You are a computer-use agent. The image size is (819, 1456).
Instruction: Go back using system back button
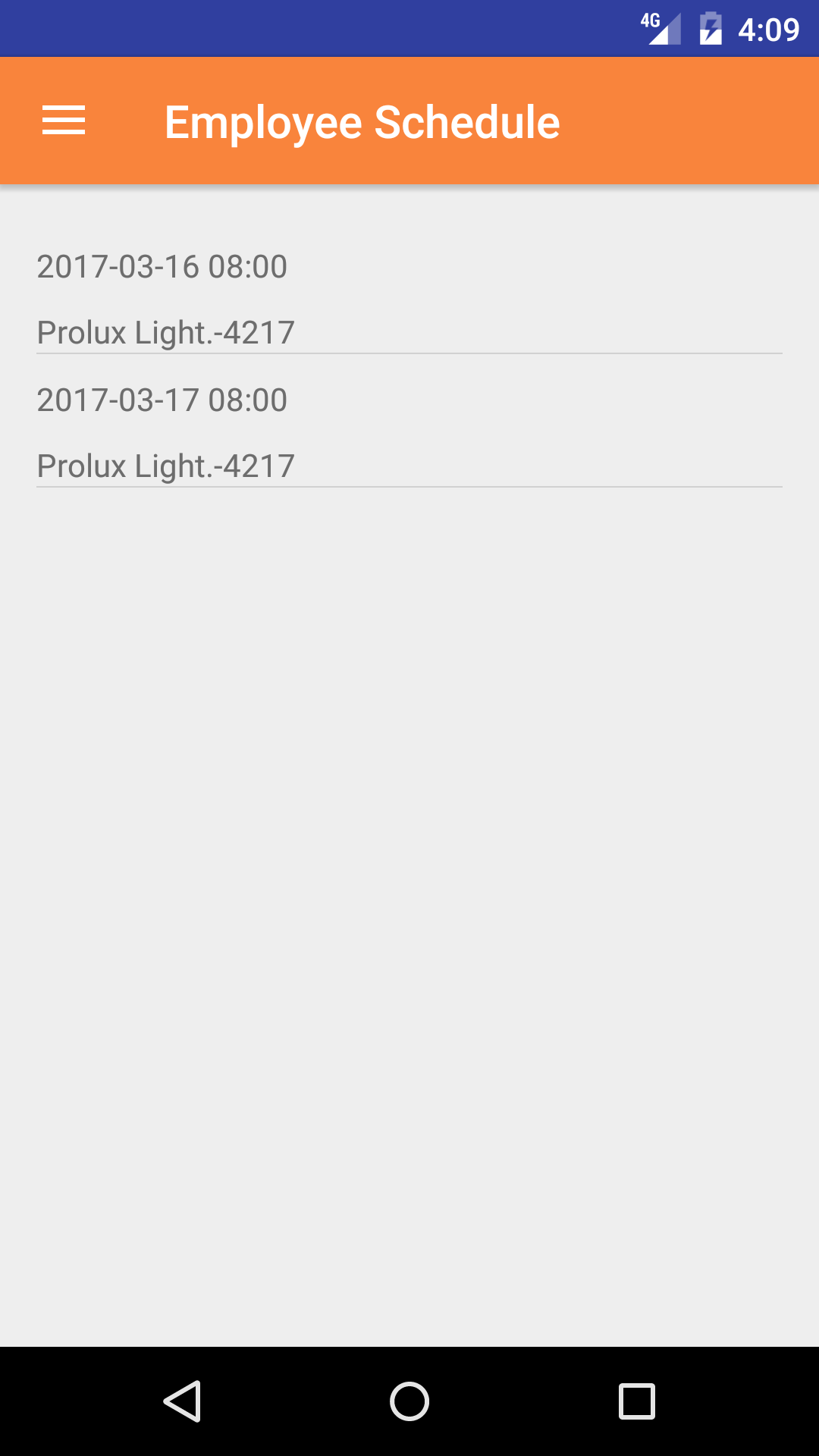click(x=182, y=1401)
